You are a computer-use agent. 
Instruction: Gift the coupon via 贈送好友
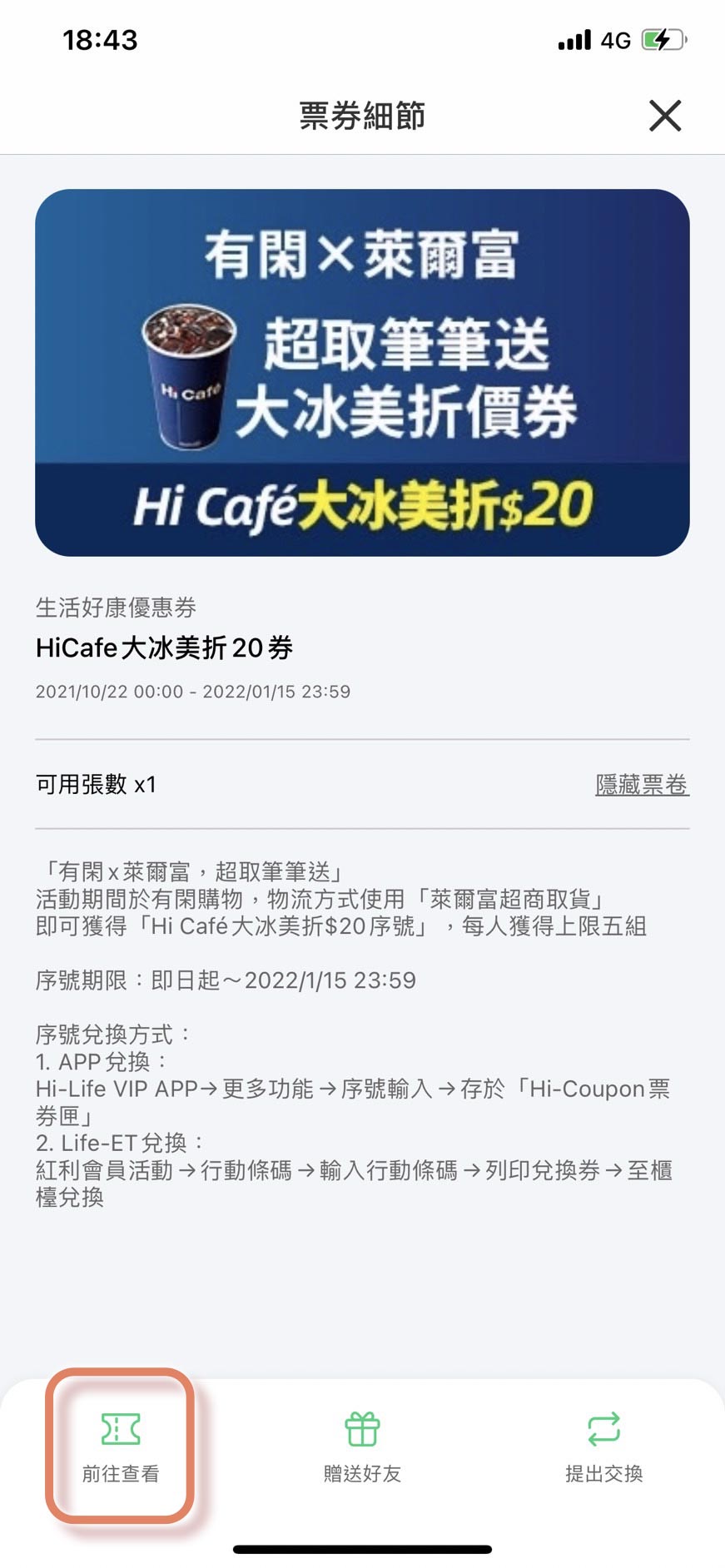[362, 1447]
